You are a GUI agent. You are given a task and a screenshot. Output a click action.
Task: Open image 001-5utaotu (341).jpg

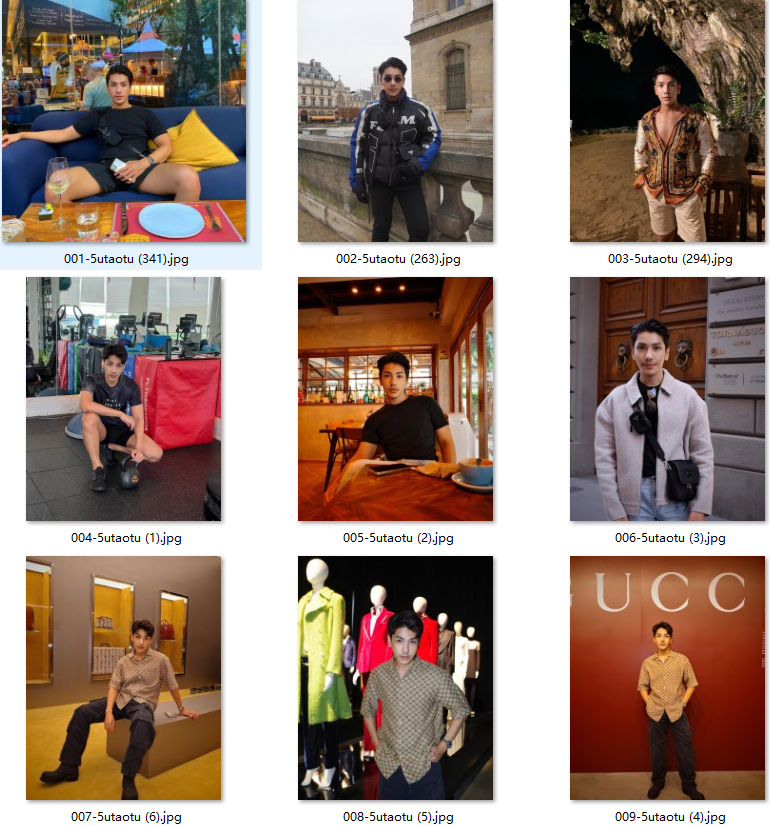(x=123, y=120)
